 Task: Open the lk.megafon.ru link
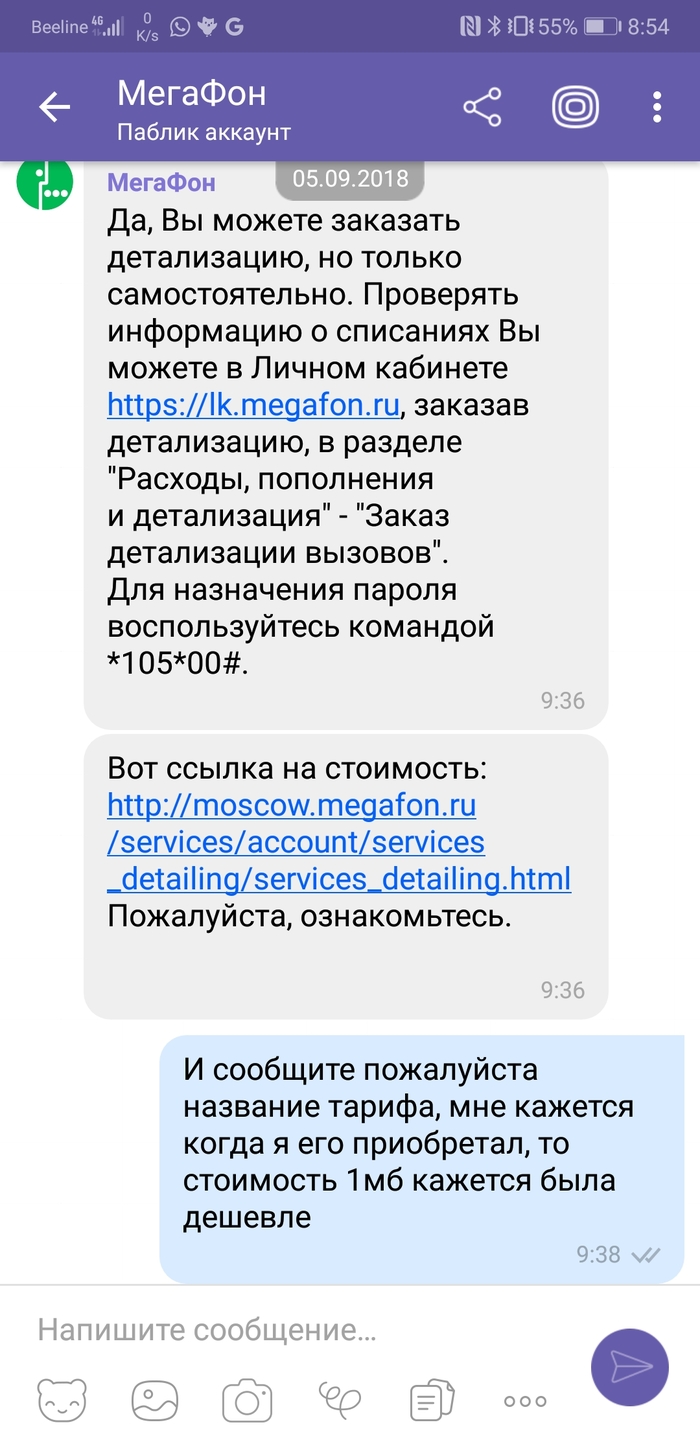(254, 404)
